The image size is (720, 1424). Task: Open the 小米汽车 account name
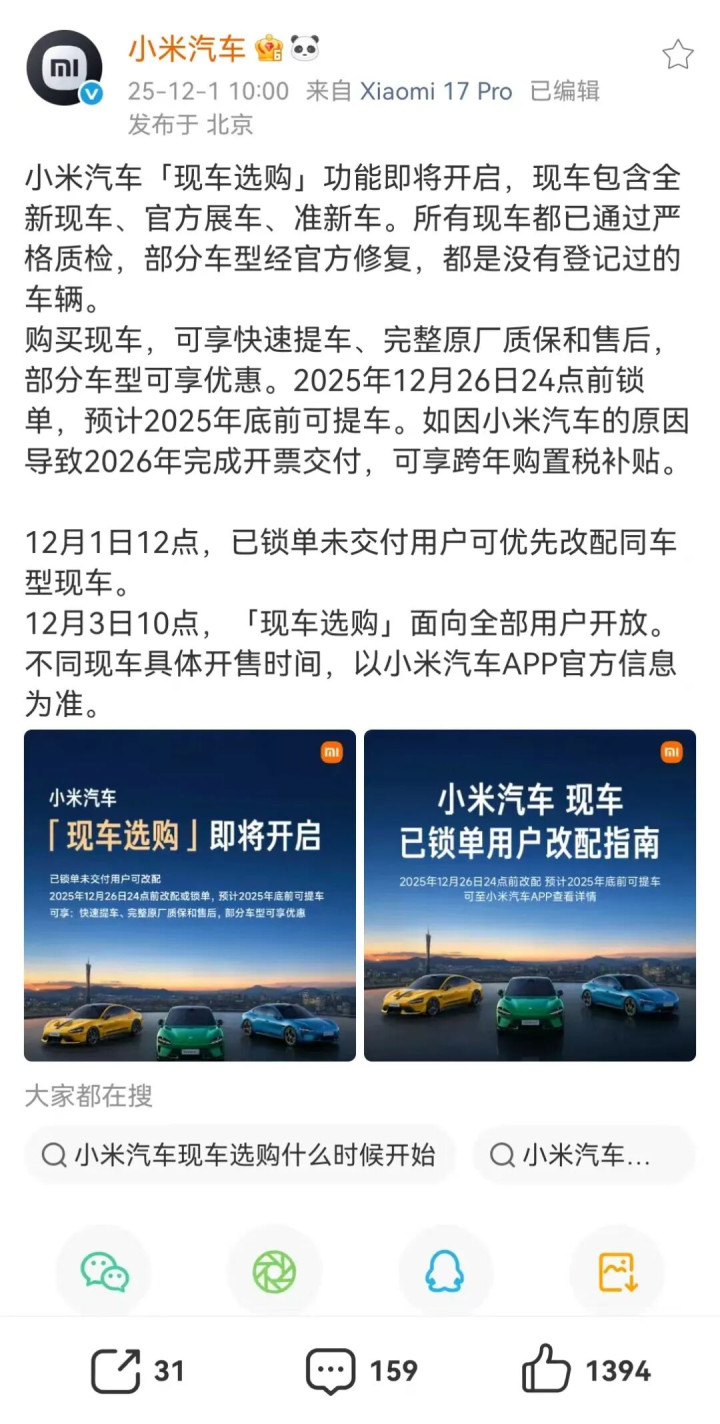tap(187, 48)
